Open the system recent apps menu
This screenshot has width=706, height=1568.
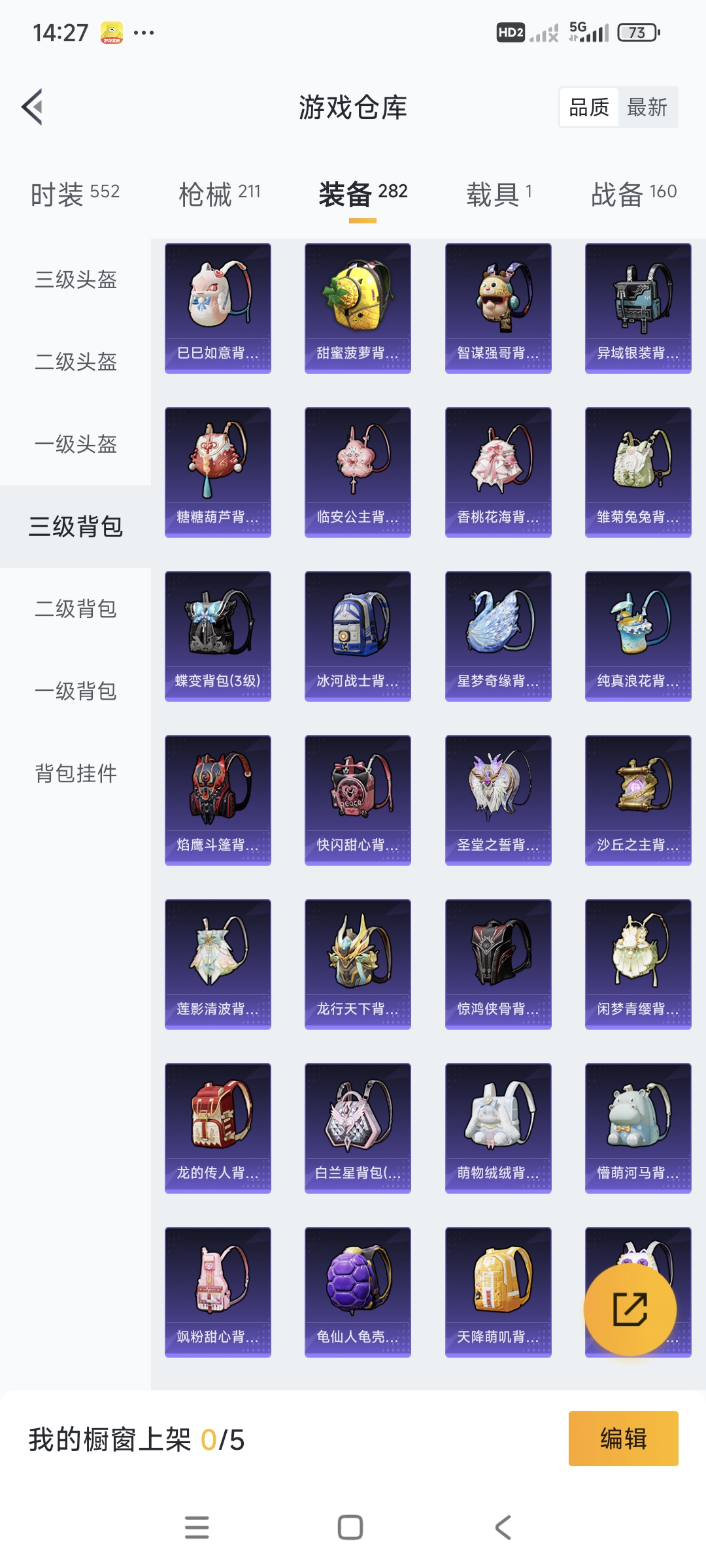(x=197, y=1527)
